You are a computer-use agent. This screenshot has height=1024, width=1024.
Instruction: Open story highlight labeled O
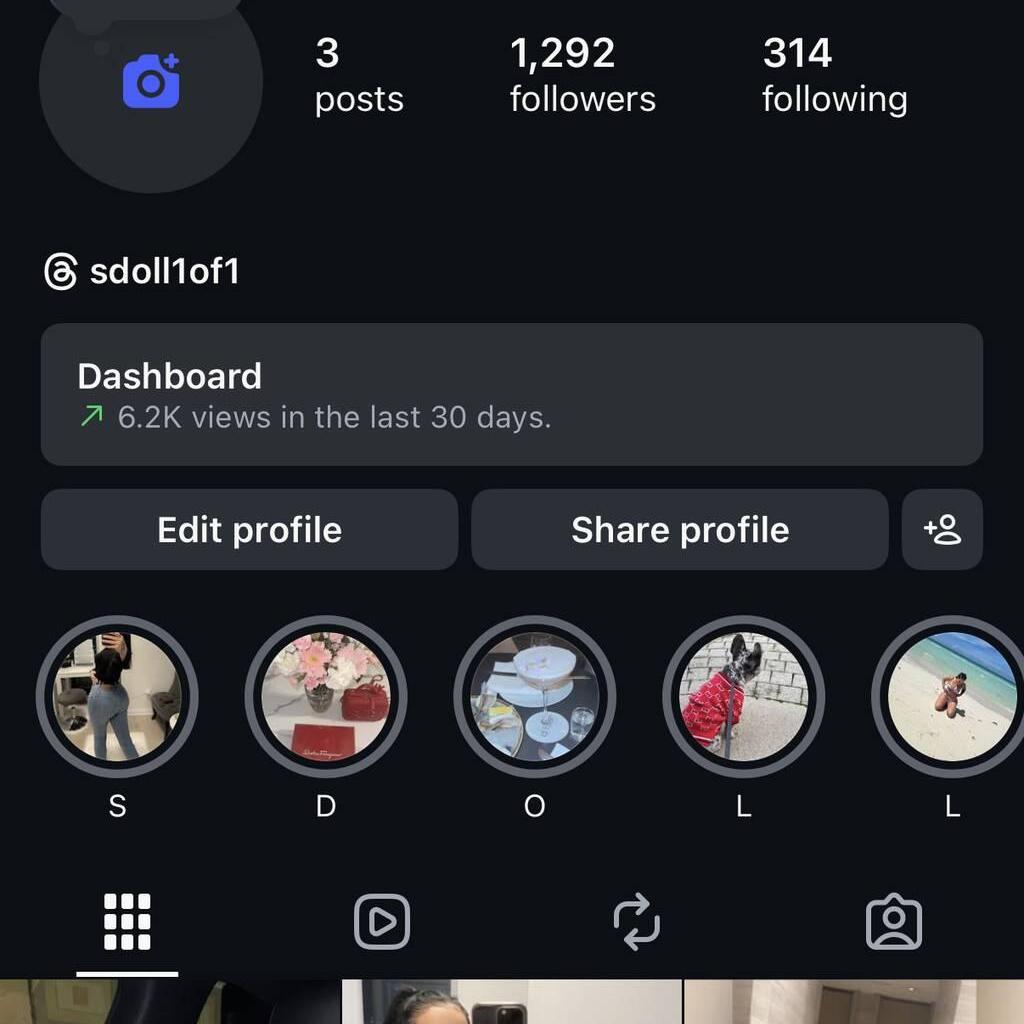click(535, 697)
